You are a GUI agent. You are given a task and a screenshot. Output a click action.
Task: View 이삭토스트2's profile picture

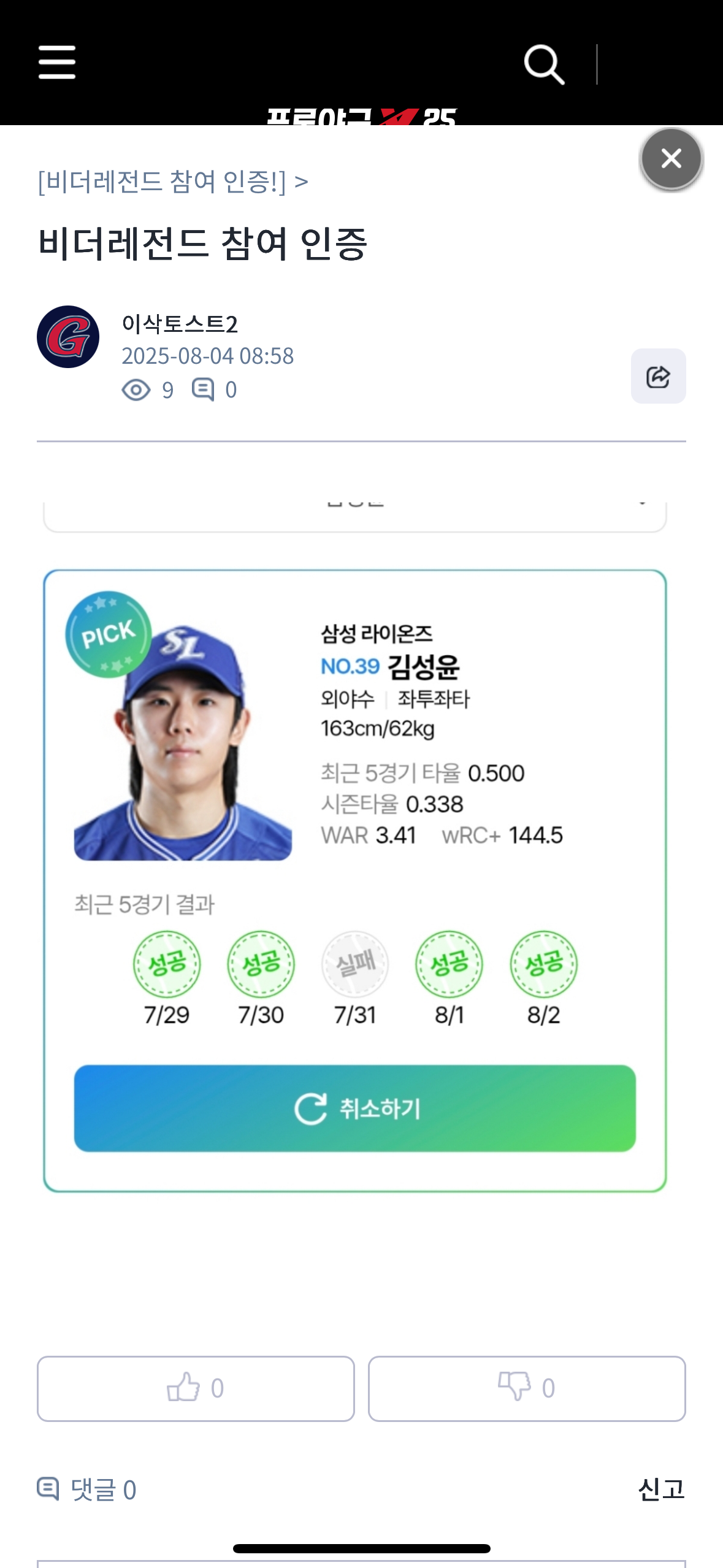pos(68,337)
